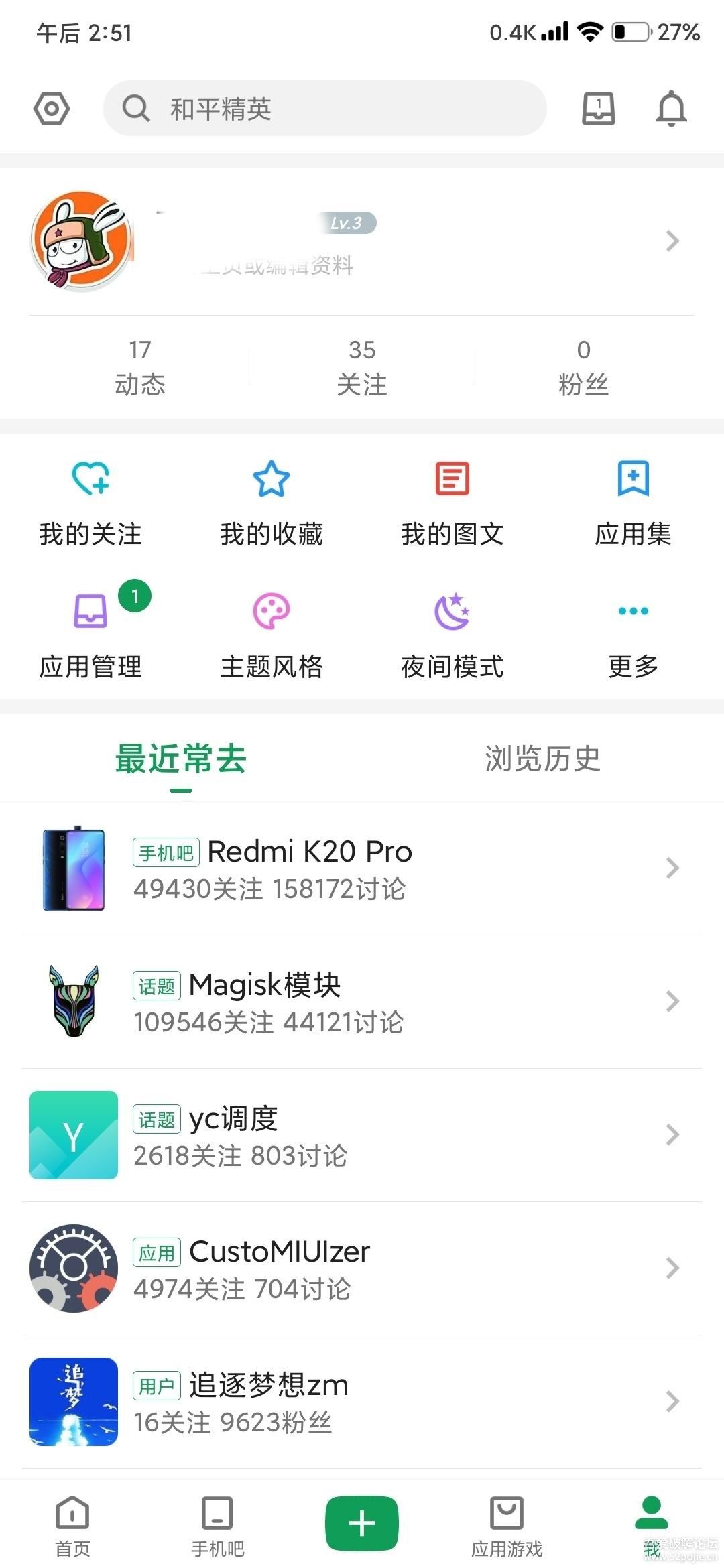Open CustoMIUIzer app page
The width and height of the screenshot is (724, 1568).
click(362, 1268)
